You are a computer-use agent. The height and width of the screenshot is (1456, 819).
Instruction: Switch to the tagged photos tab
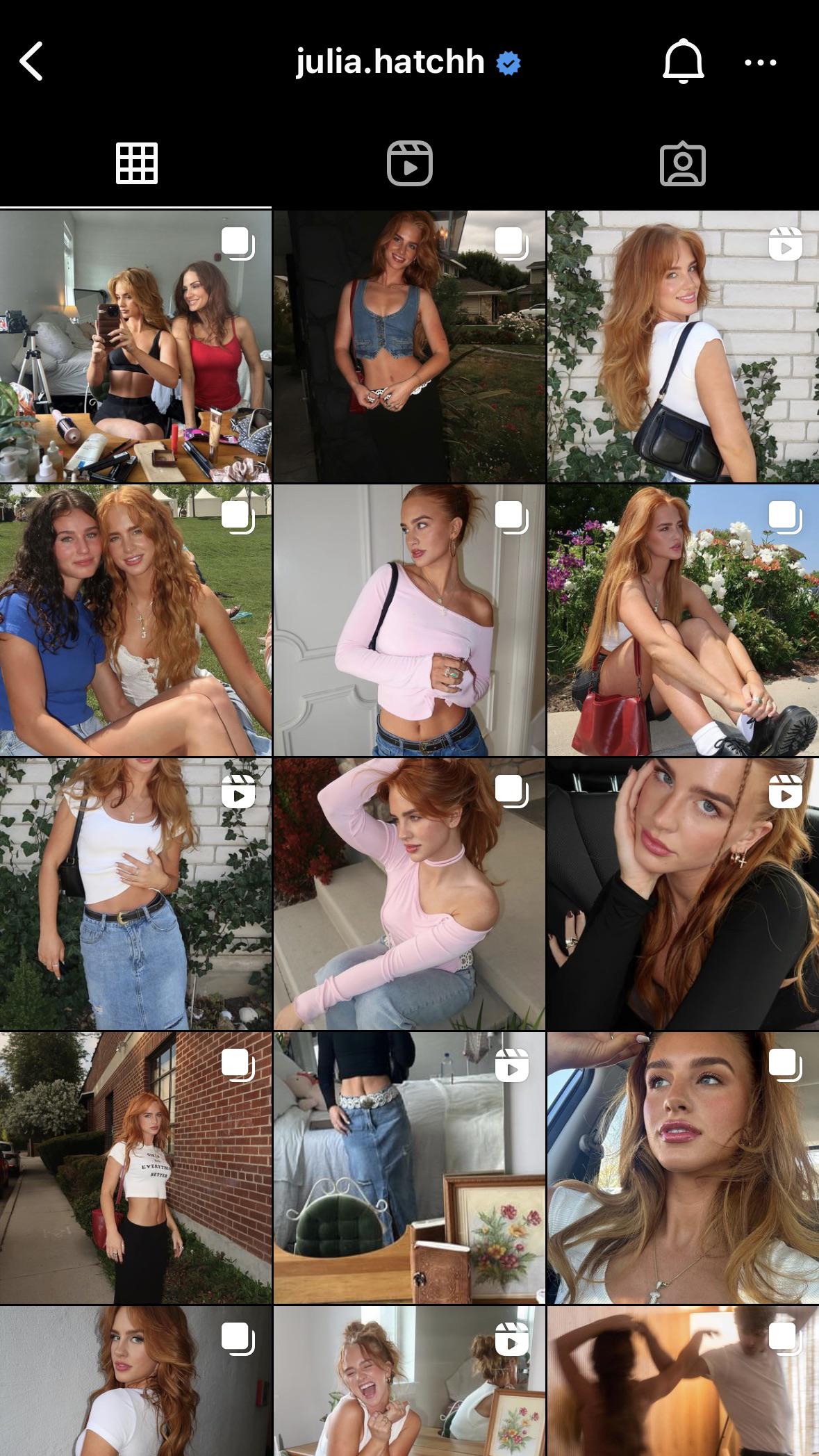coord(682,164)
